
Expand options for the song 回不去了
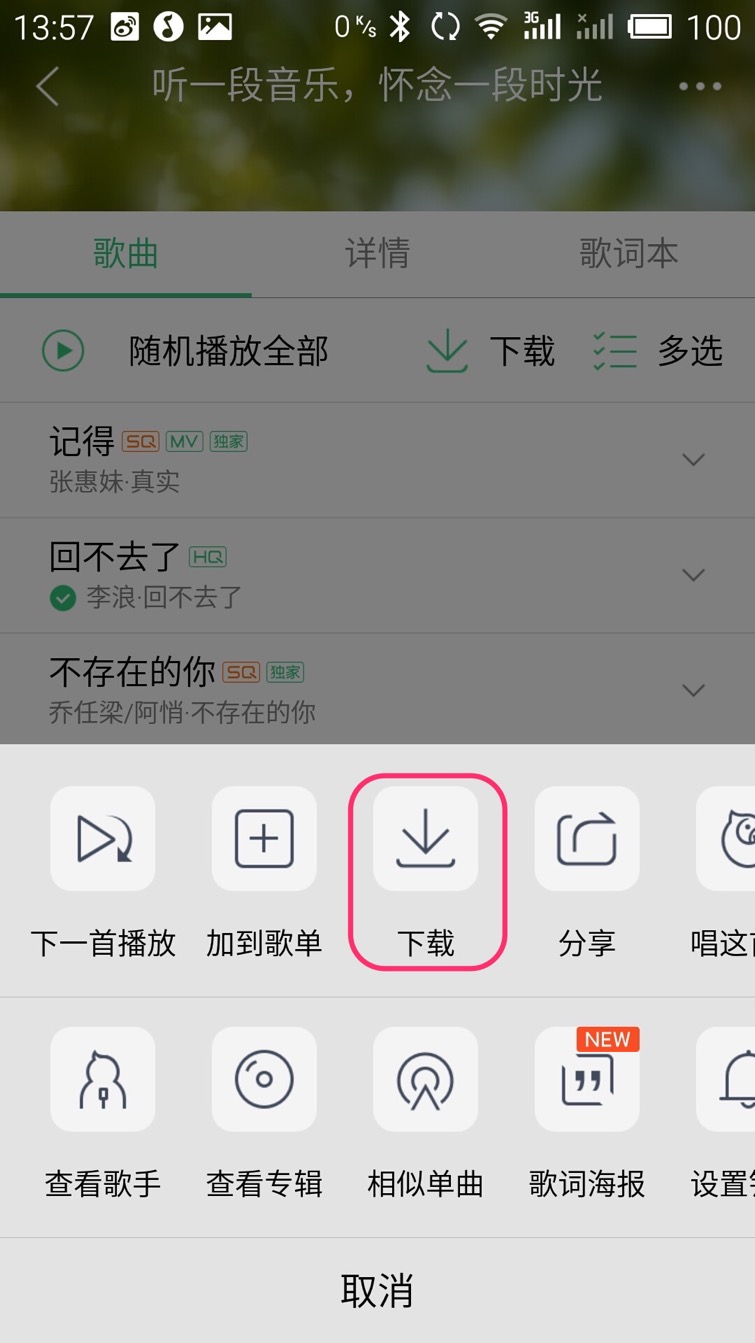pyautogui.click(x=693, y=575)
